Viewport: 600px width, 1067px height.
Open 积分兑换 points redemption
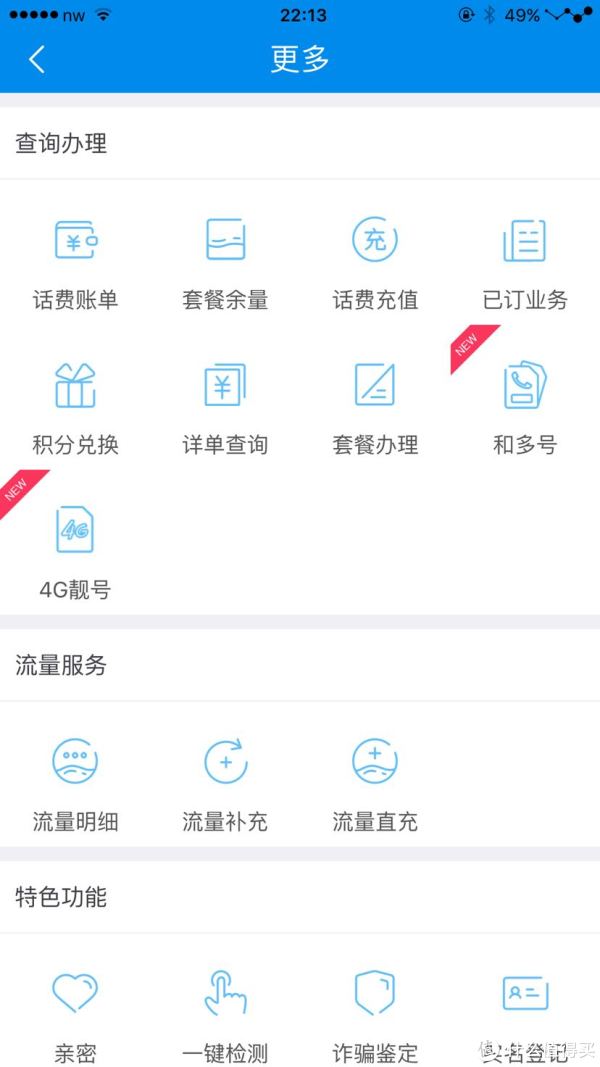pos(75,408)
